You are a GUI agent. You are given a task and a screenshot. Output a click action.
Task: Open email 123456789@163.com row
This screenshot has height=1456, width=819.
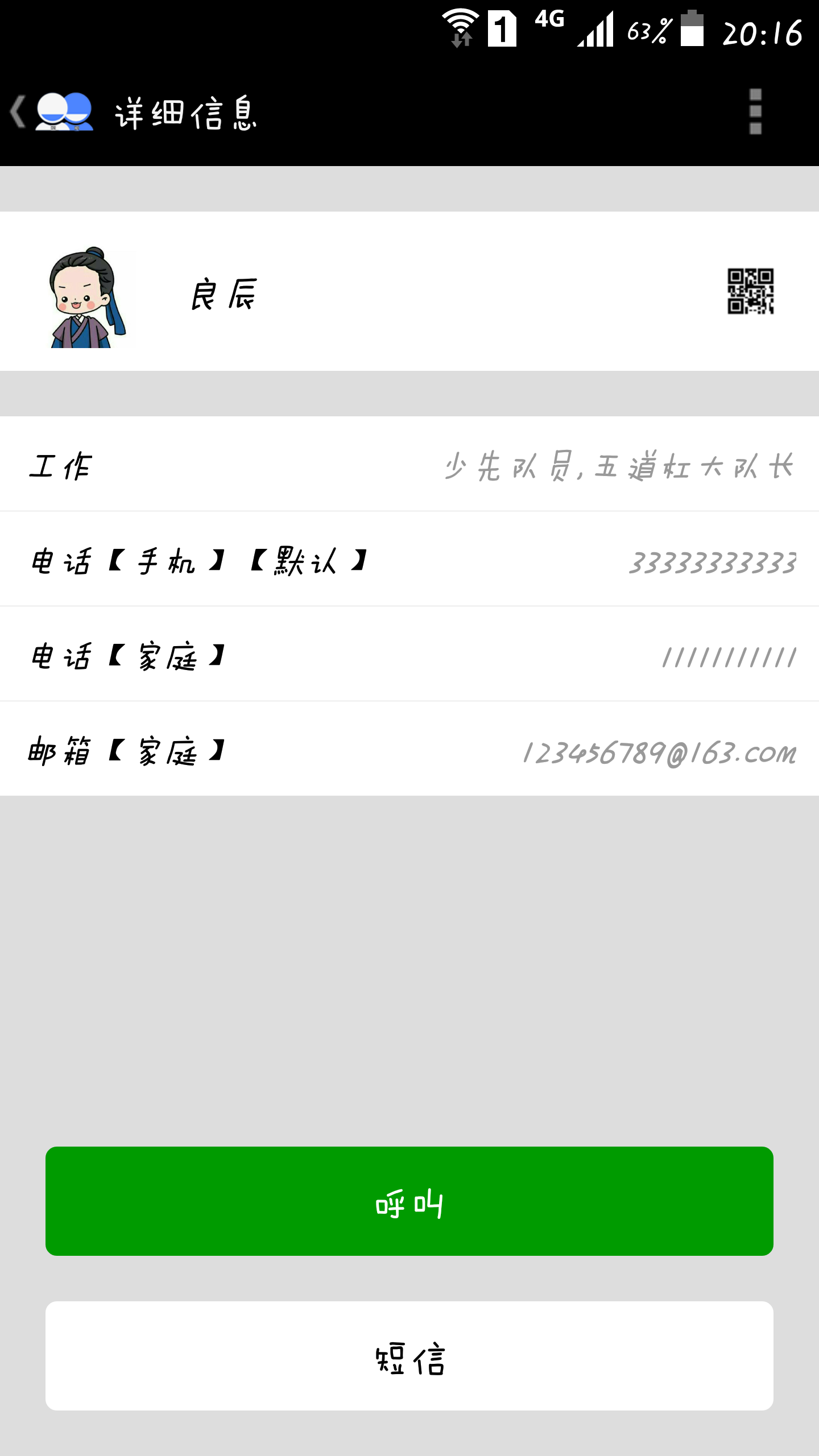coord(409,751)
